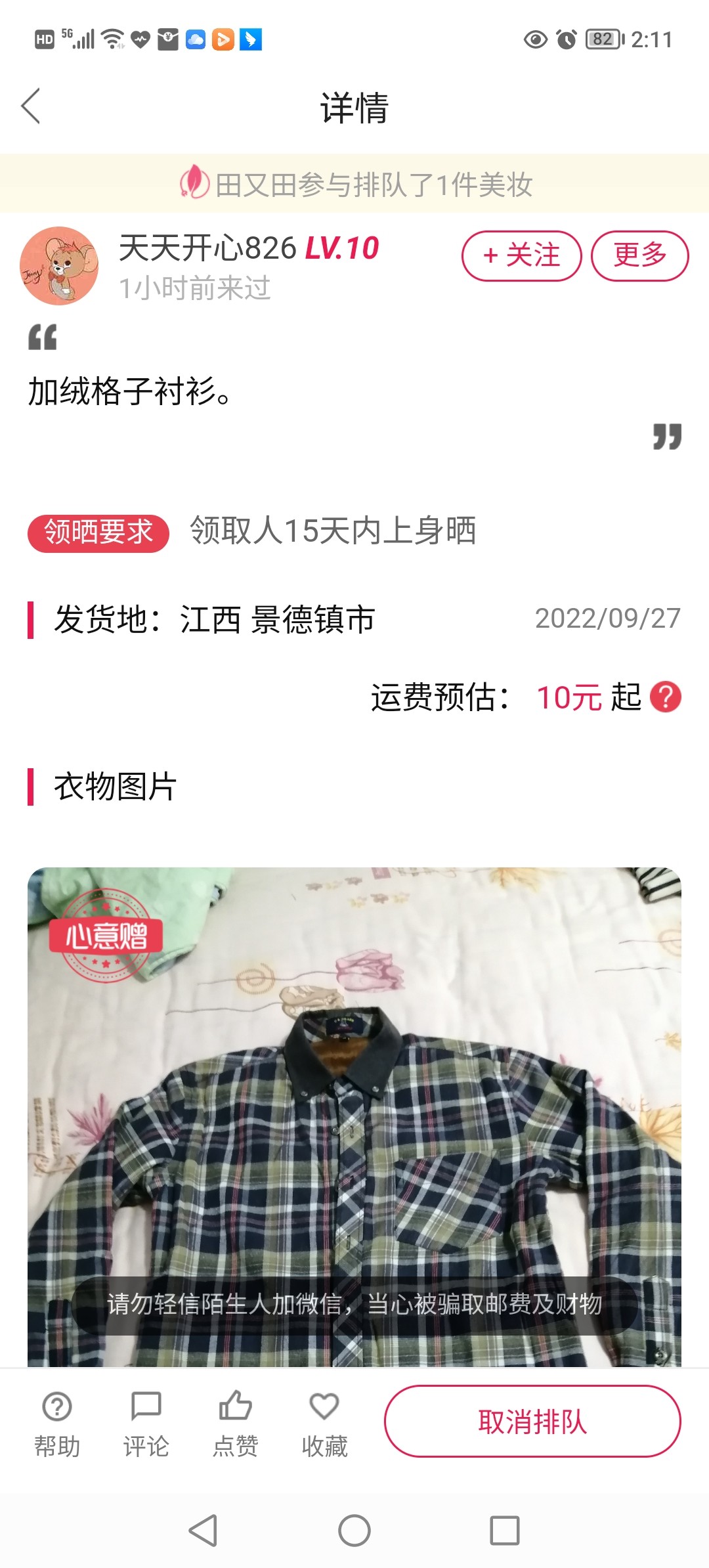Like this item with 点赞
709x1568 pixels.
tap(235, 1422)
